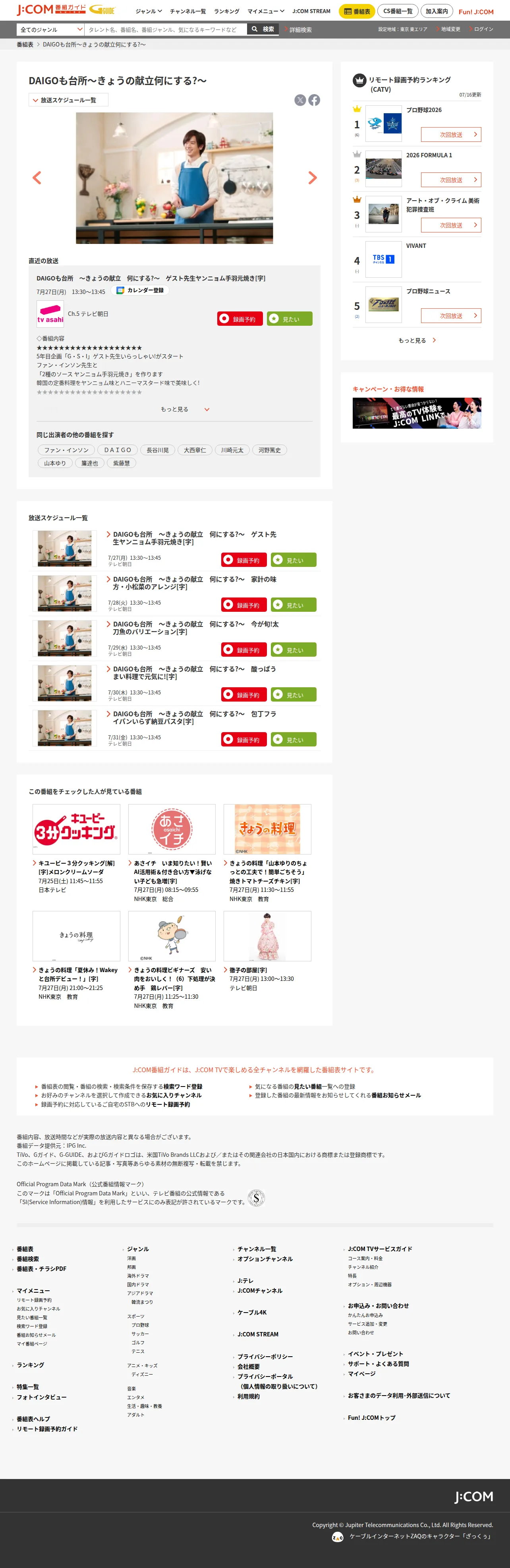Tap the 検索 search button
Viewport: 510px width, 1568px height.
point(263,29)
